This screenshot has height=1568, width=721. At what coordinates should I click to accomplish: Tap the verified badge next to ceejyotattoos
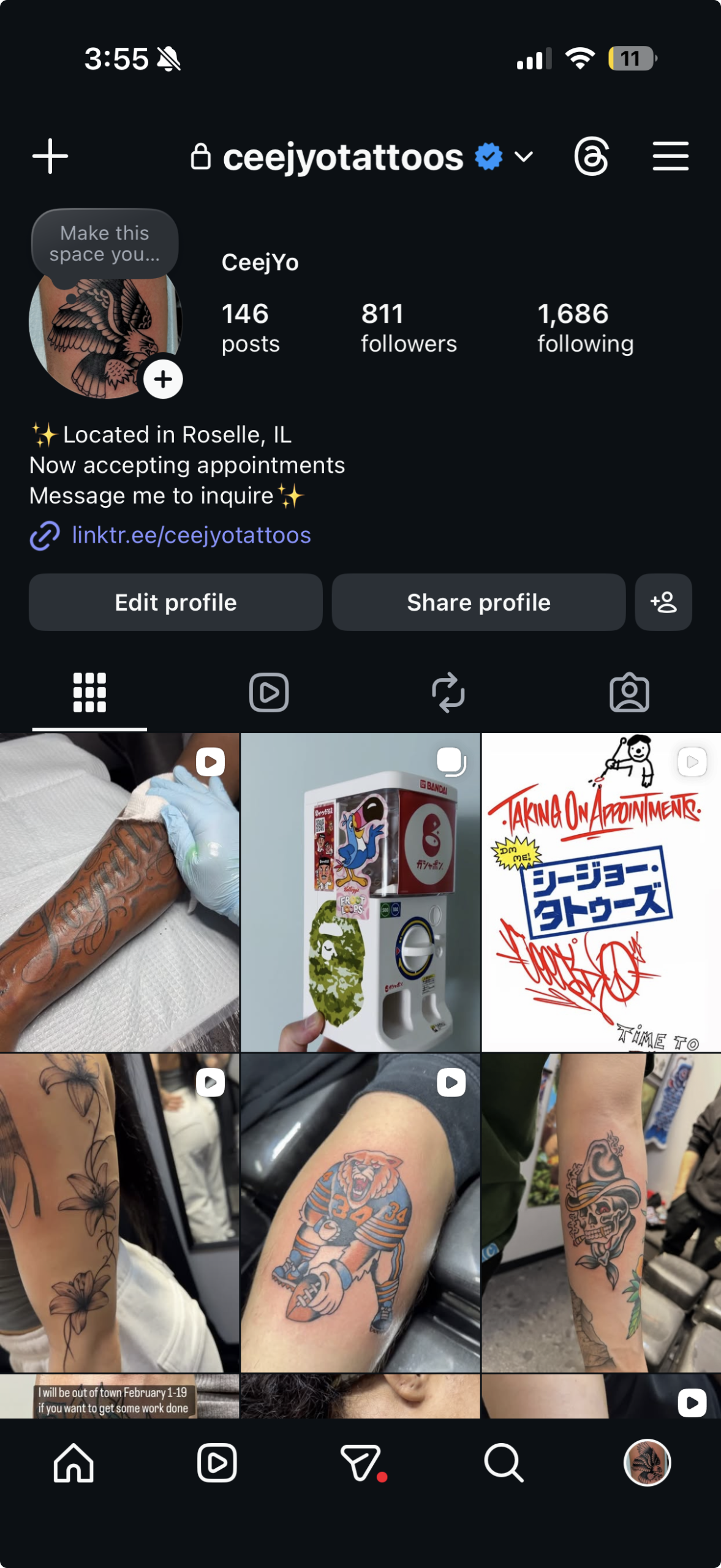click(x=487, y=157)
